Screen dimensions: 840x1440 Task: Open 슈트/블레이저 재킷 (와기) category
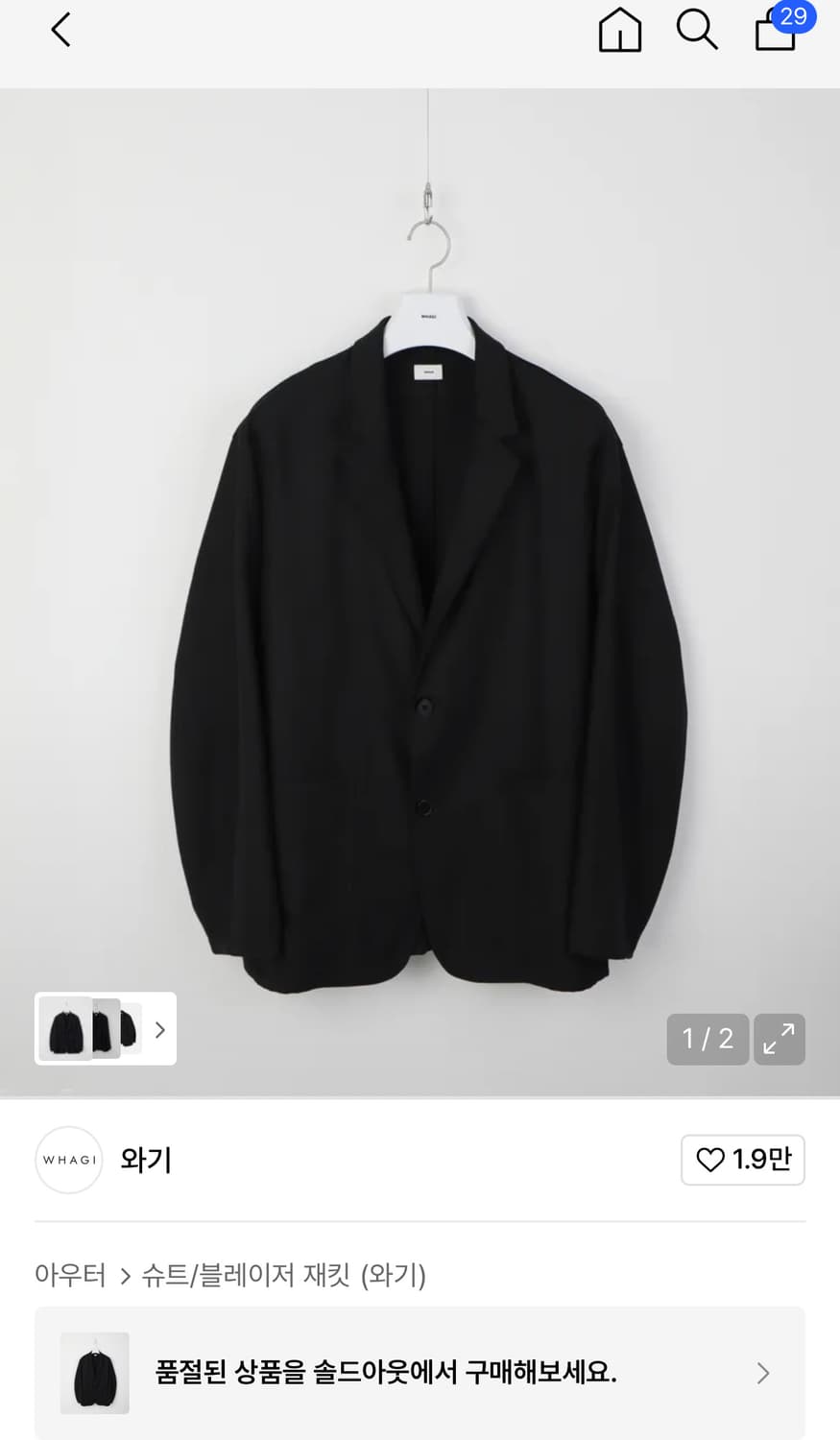tap(283, 1275)
